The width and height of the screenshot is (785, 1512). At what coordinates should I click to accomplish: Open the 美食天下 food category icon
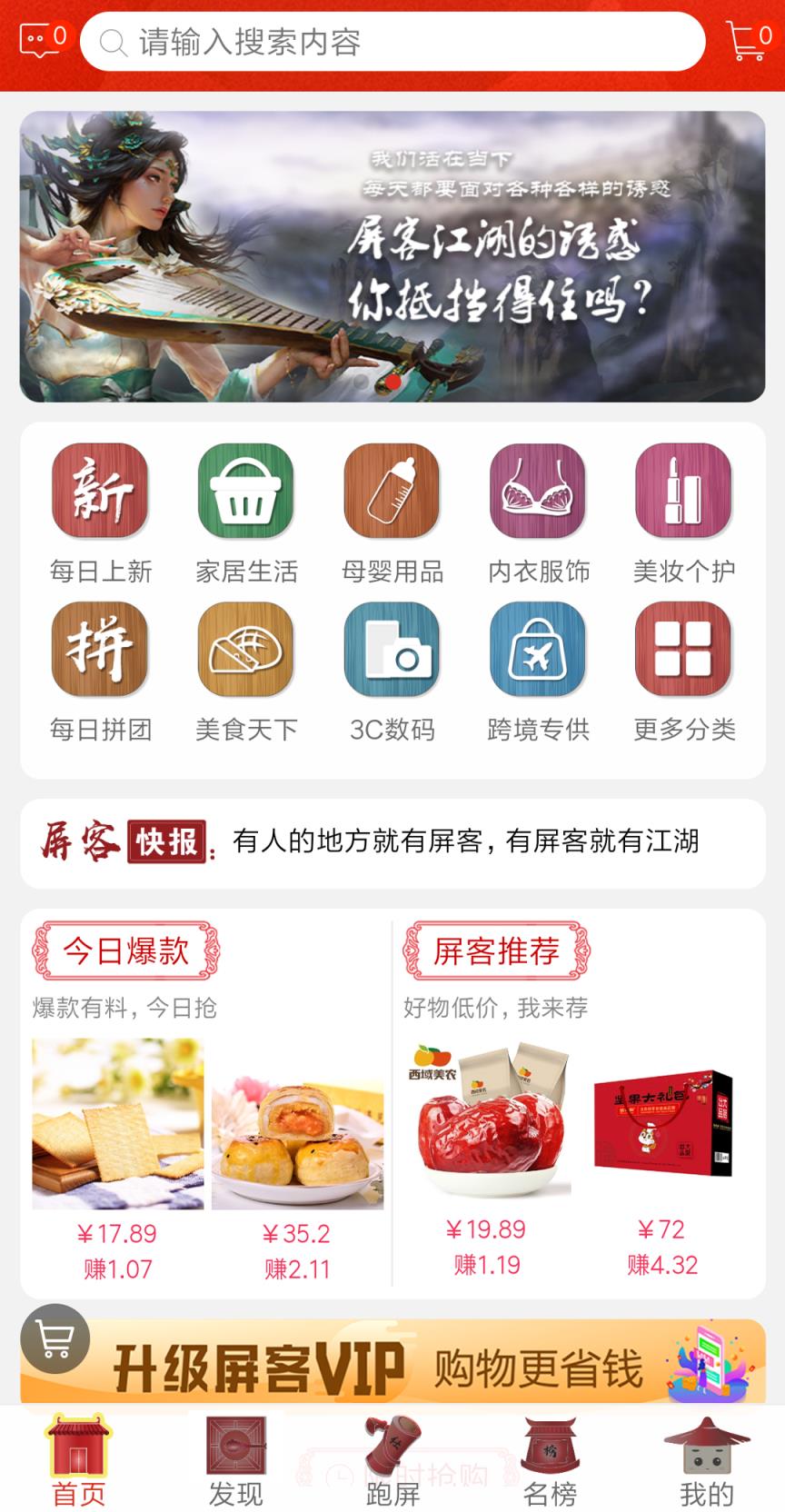click(x=246, y=650)
